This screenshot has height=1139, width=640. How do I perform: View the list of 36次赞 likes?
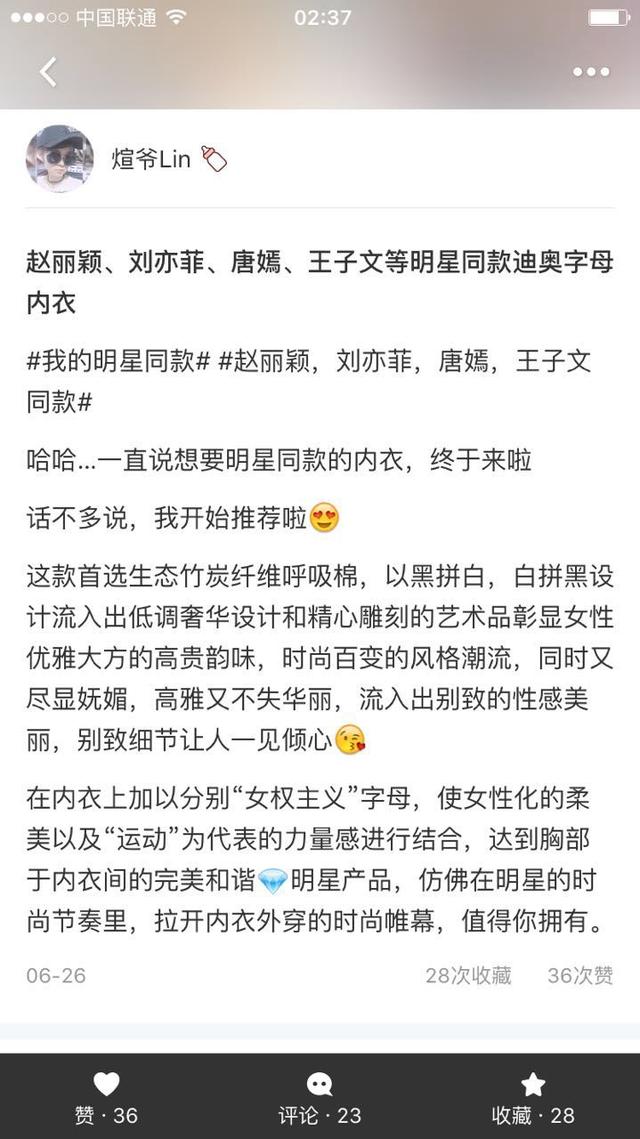pos(580,975)
